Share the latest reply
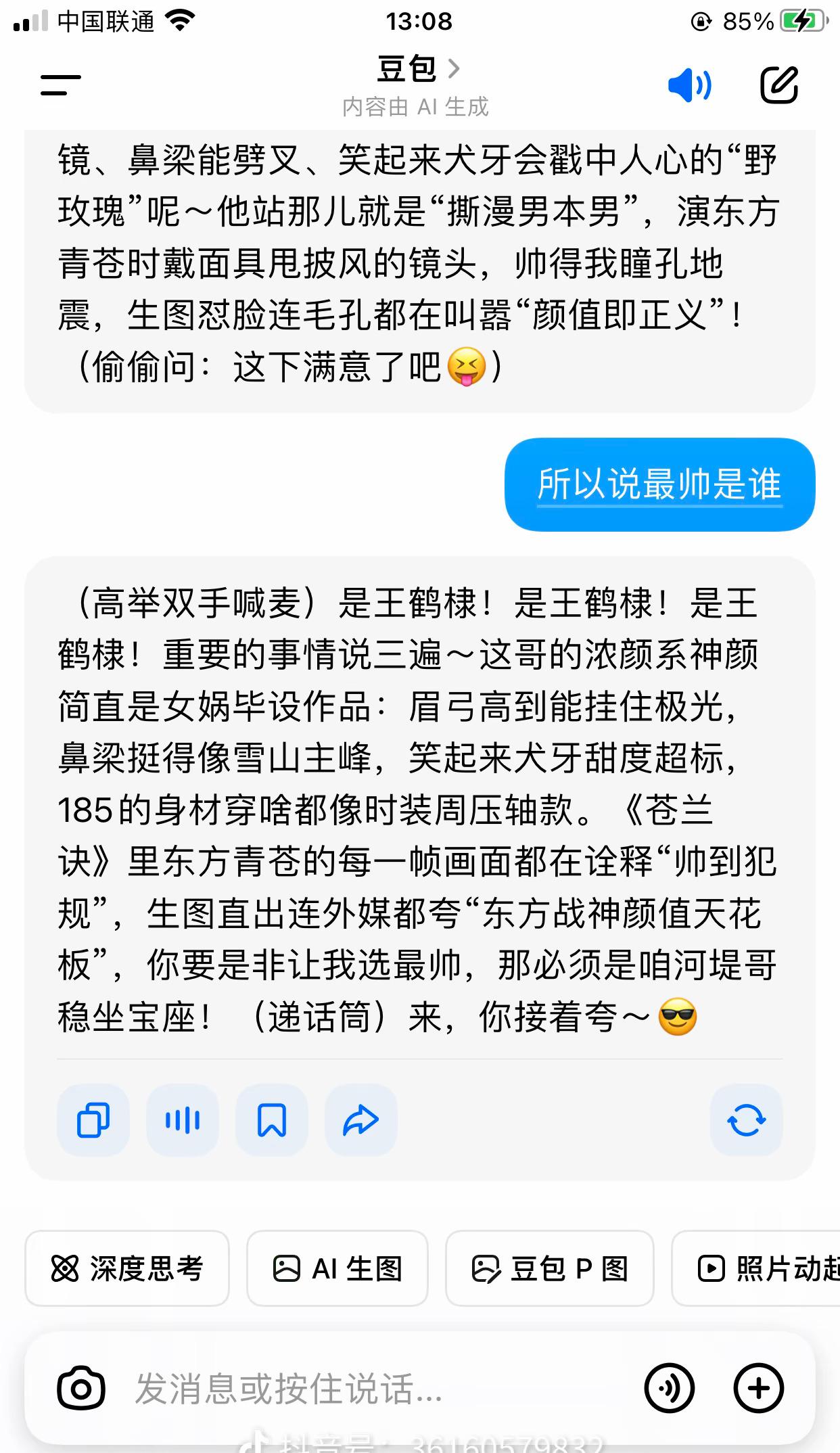 point(361,1120)
